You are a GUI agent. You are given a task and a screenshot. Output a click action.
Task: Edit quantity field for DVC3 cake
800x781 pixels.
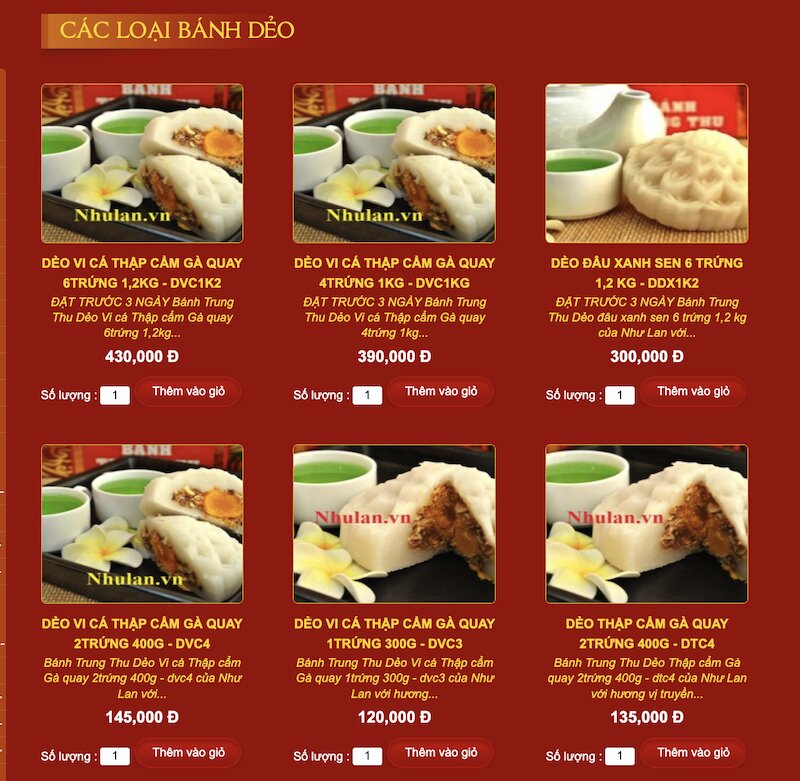point(367,756)
